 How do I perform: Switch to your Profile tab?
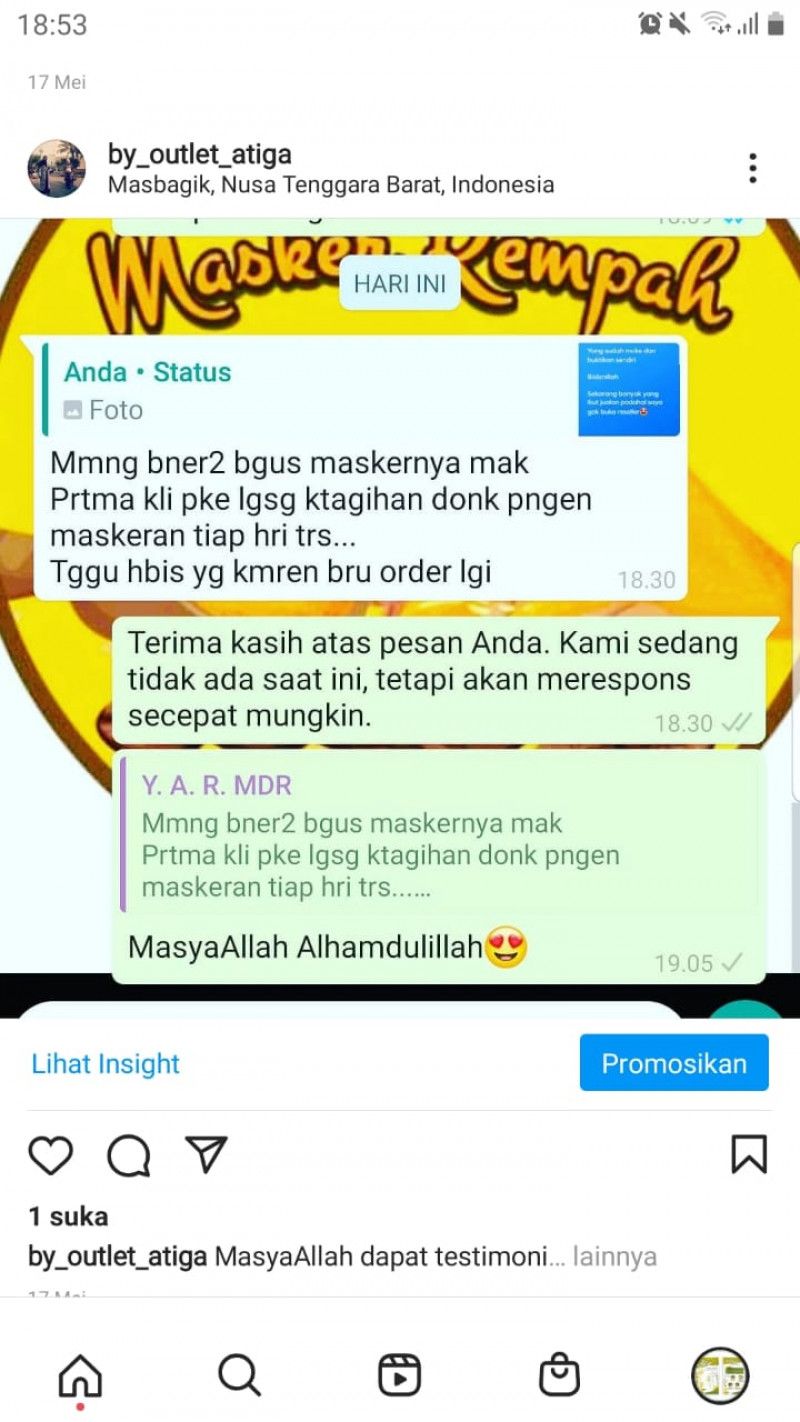[x=720, y=1376]
